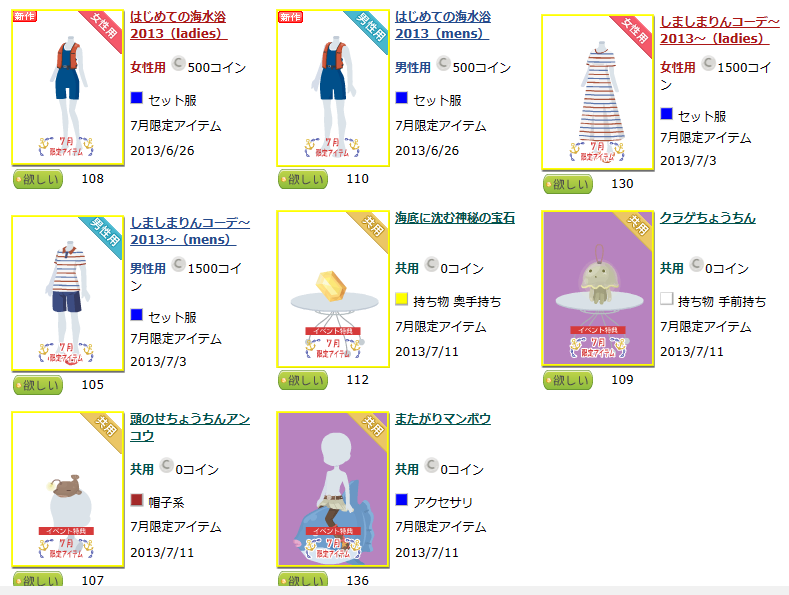The height and width of the screenshot is (595, 789).
Task: Open the しましまりんコーデ～2013～ (mens) link
Action: tap(190, 231)
